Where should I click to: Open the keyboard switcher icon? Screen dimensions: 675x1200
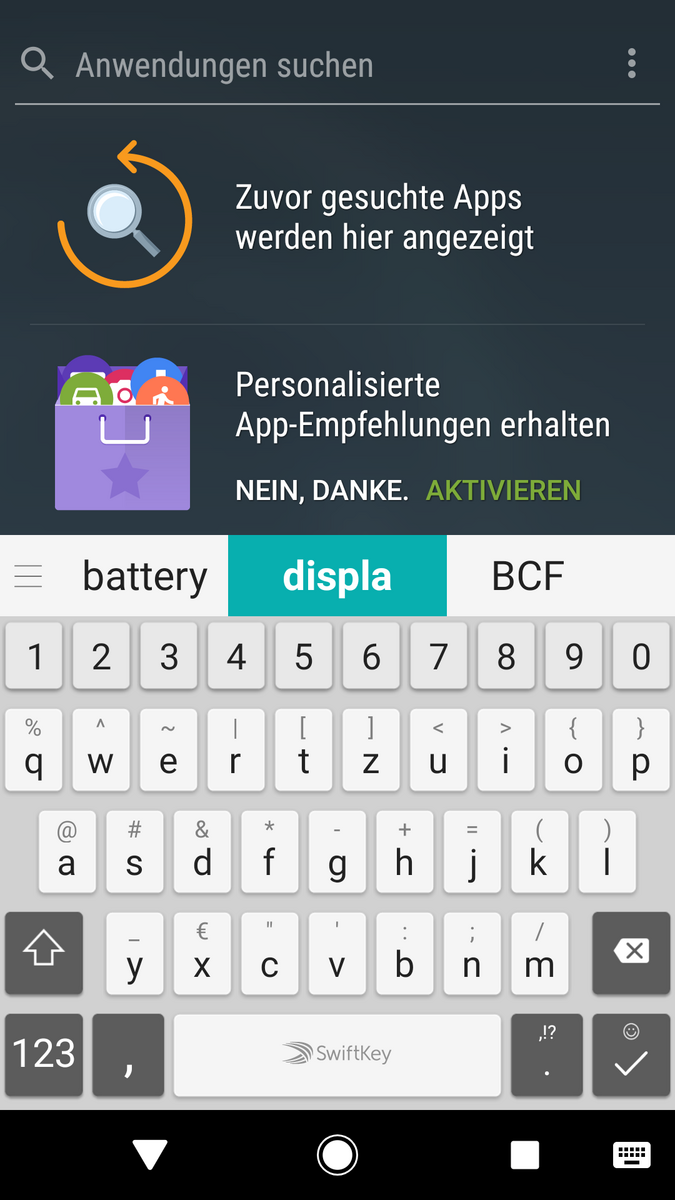(x=632, y=1155)
